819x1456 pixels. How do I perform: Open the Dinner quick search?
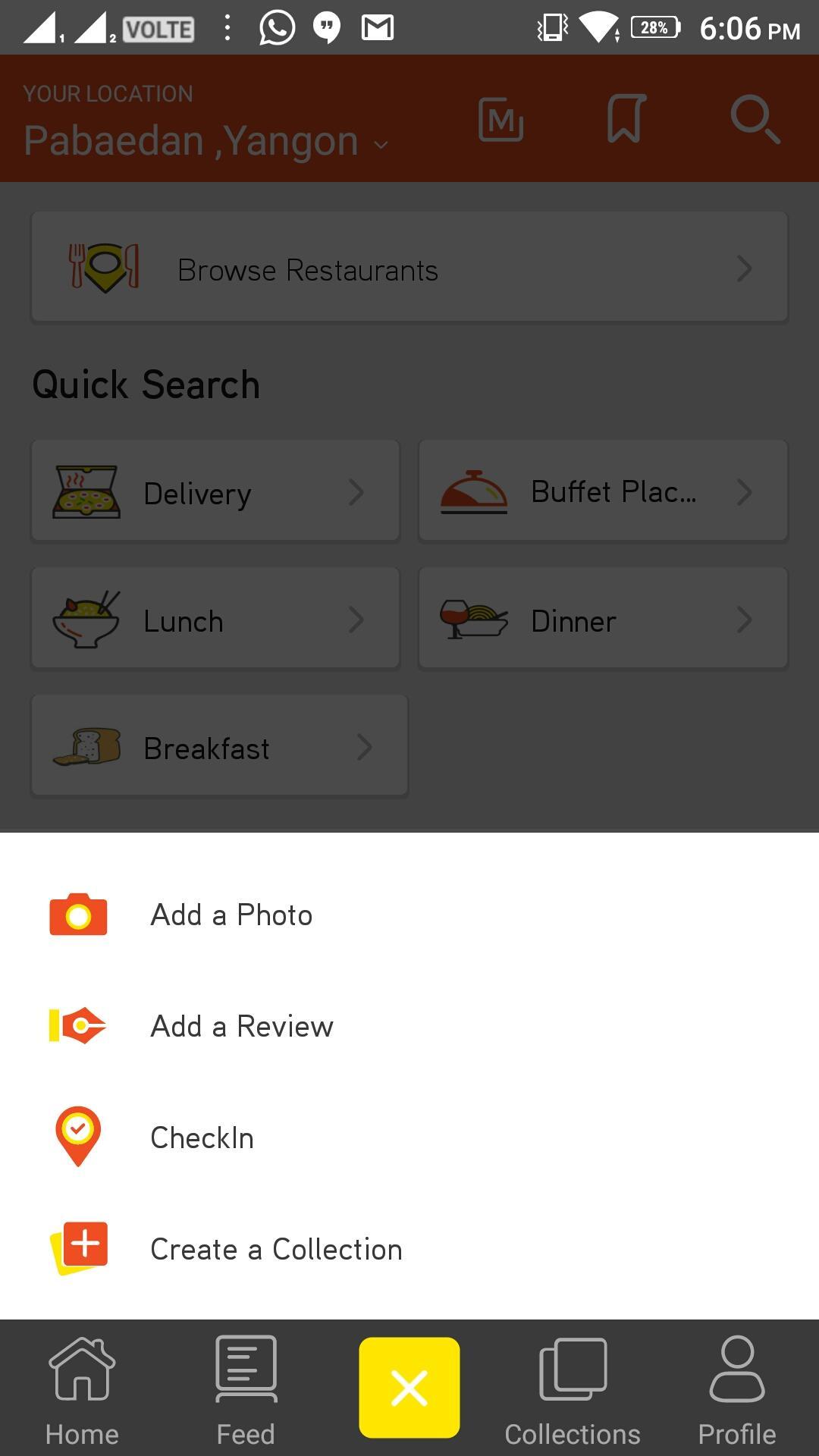tap(603, 619)
